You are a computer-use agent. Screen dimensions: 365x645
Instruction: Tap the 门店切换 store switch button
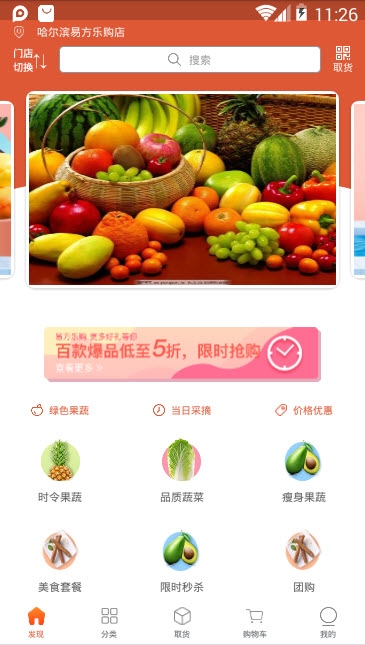click(30, 60)
